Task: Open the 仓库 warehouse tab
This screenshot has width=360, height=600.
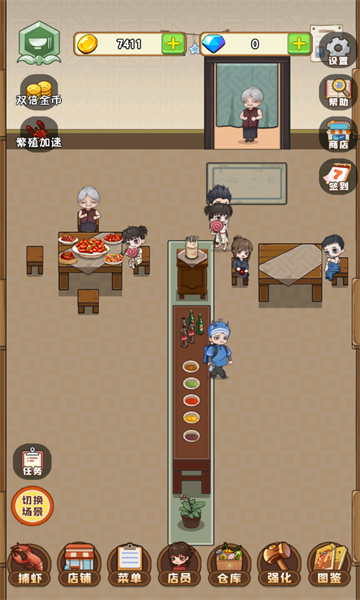Action: (x=230, y=565)
